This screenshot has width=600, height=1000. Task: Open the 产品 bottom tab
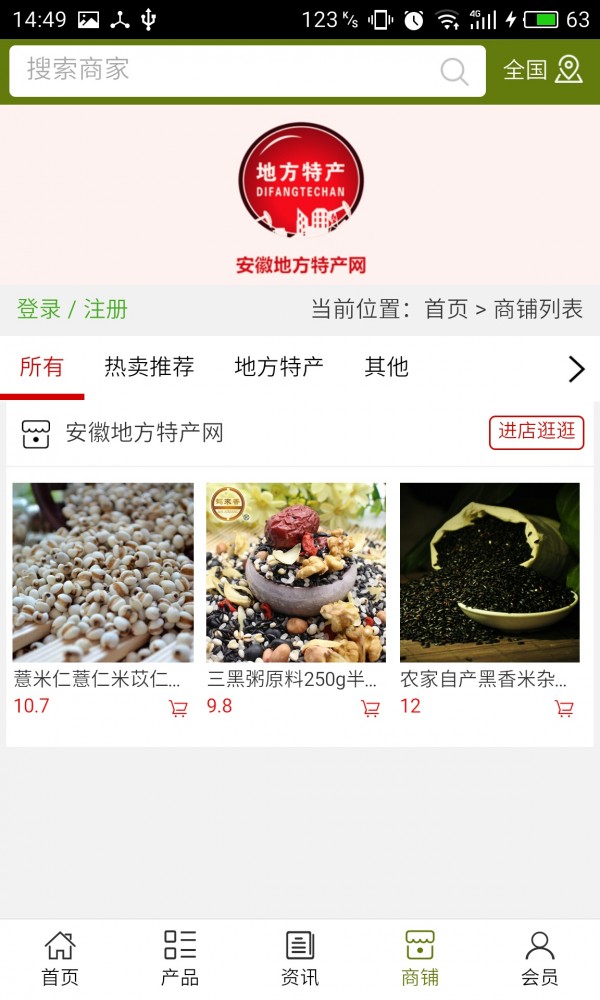pyautogui.click(x=180, y=959)
